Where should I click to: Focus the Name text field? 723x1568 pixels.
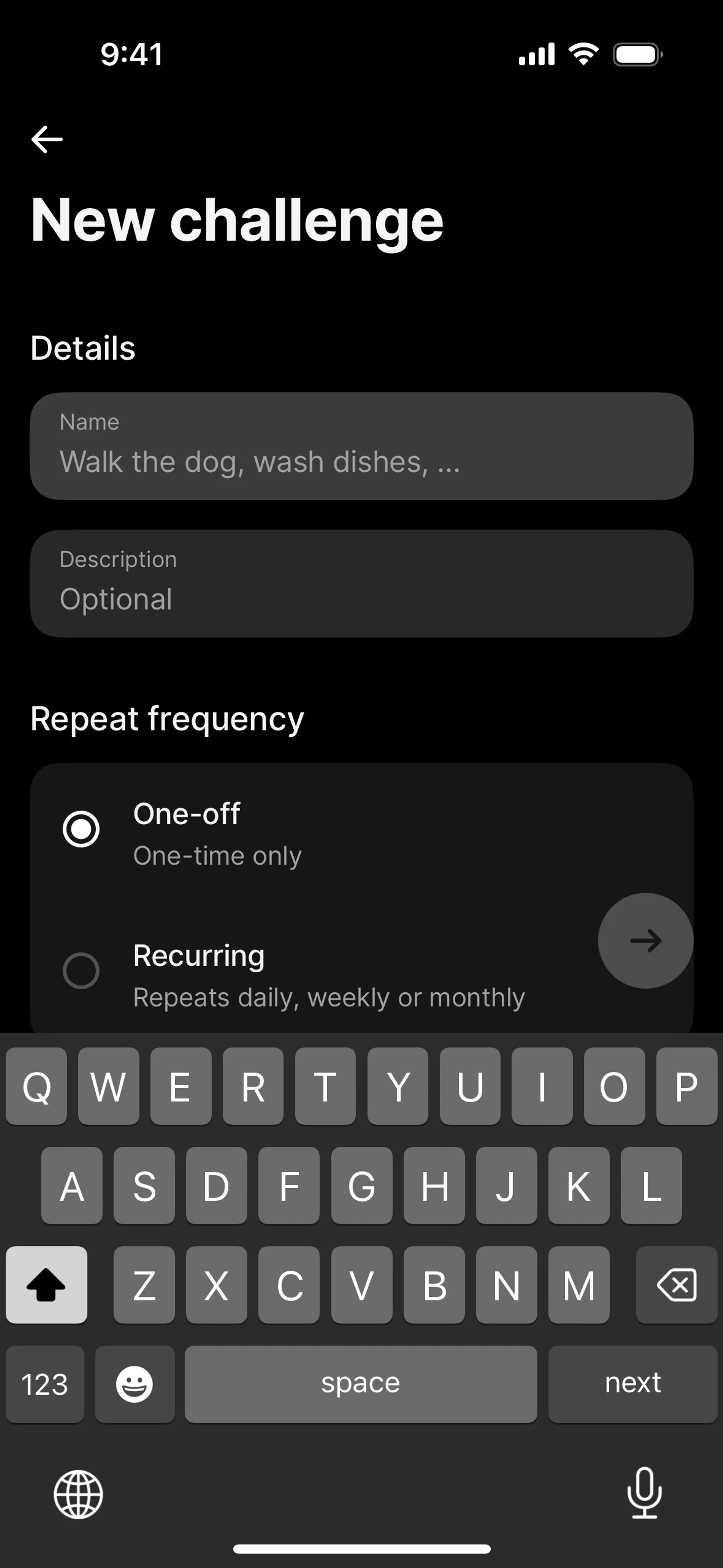pyautogui.click(x=361, y=447)
